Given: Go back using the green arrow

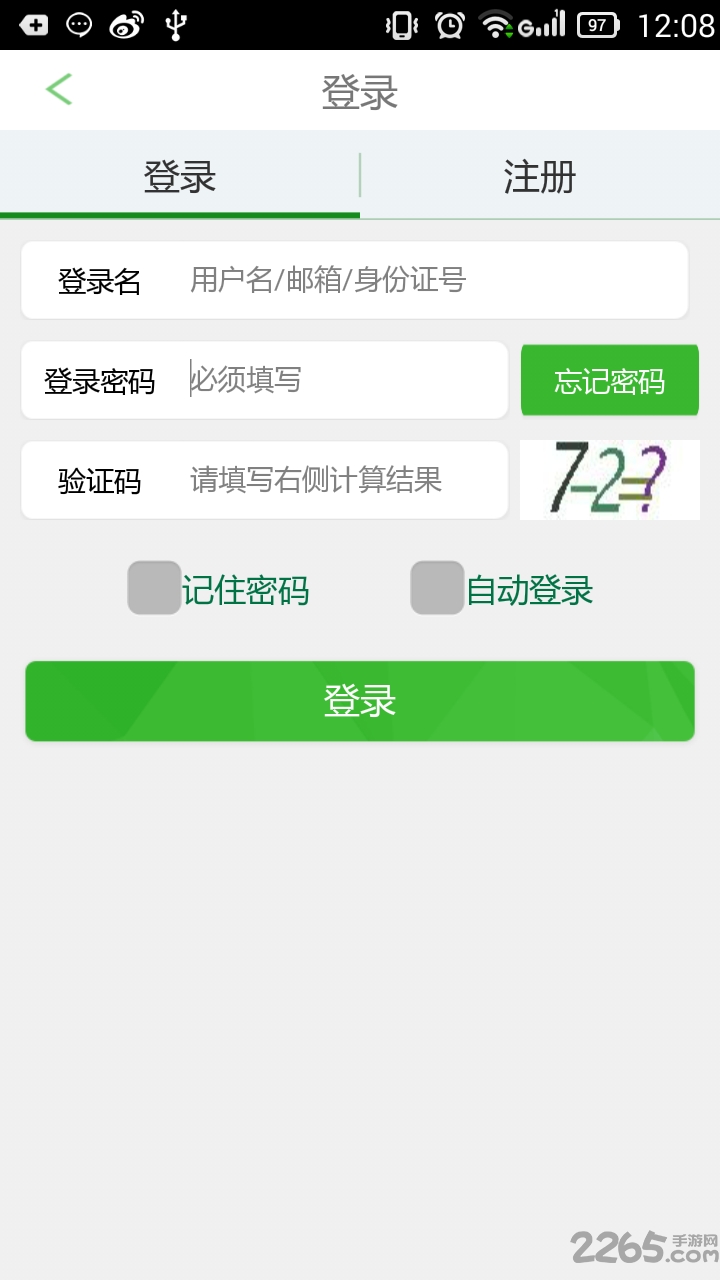Looking at the screenshot, I should [x=59, y=90].
